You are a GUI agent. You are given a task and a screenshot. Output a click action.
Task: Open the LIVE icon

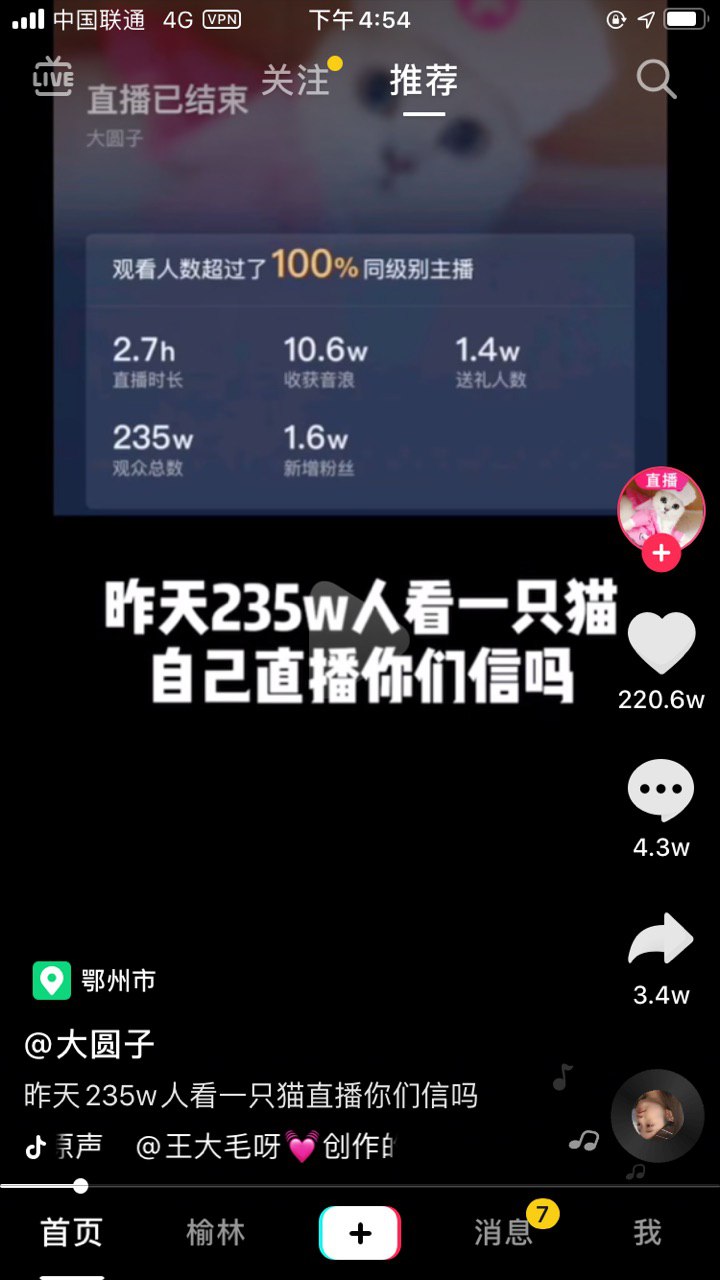(x=53, y=76)
